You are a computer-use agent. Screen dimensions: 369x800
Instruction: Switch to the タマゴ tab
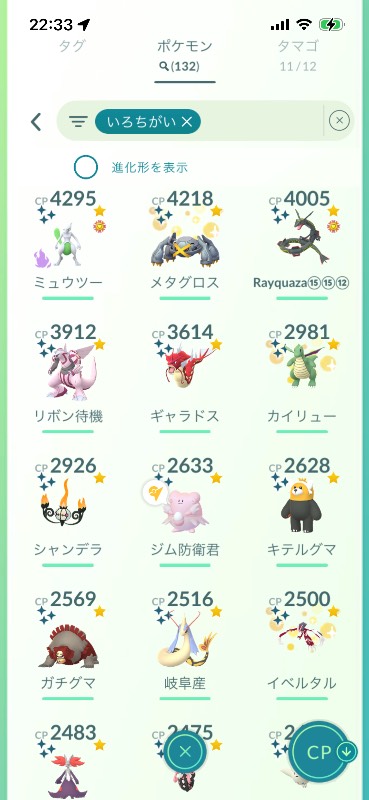298,55
